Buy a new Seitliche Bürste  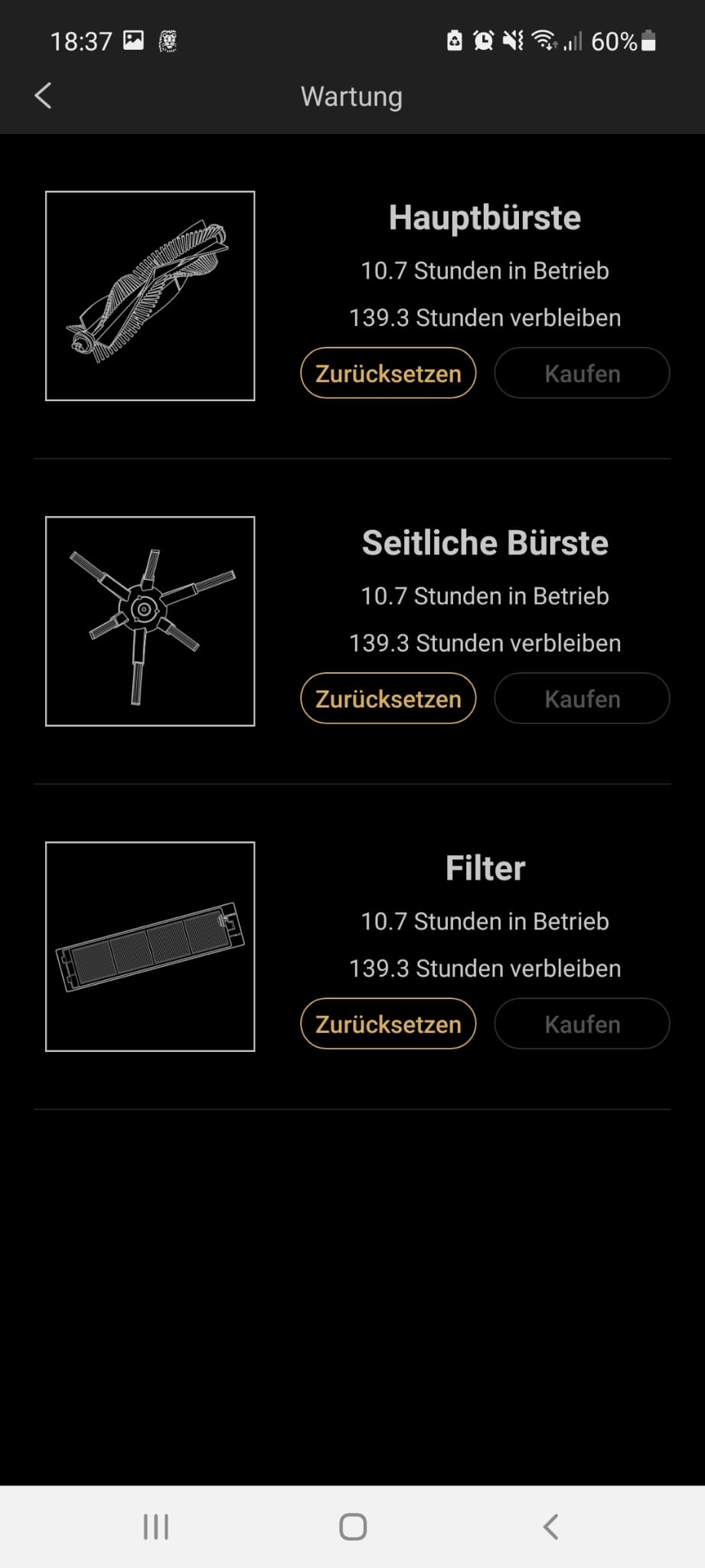(582, 698)
